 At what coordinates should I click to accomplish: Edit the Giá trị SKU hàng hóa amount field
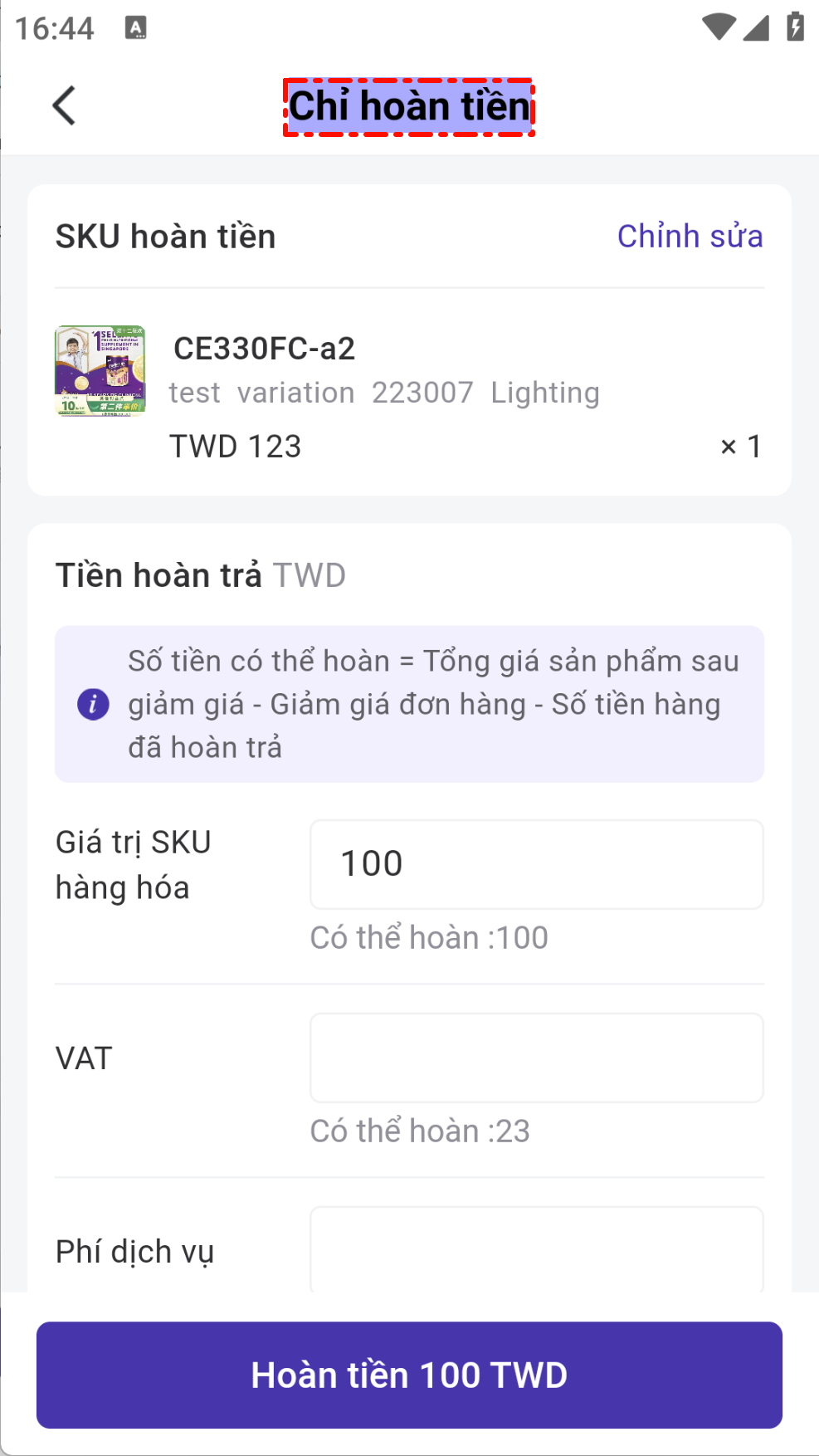536,864
